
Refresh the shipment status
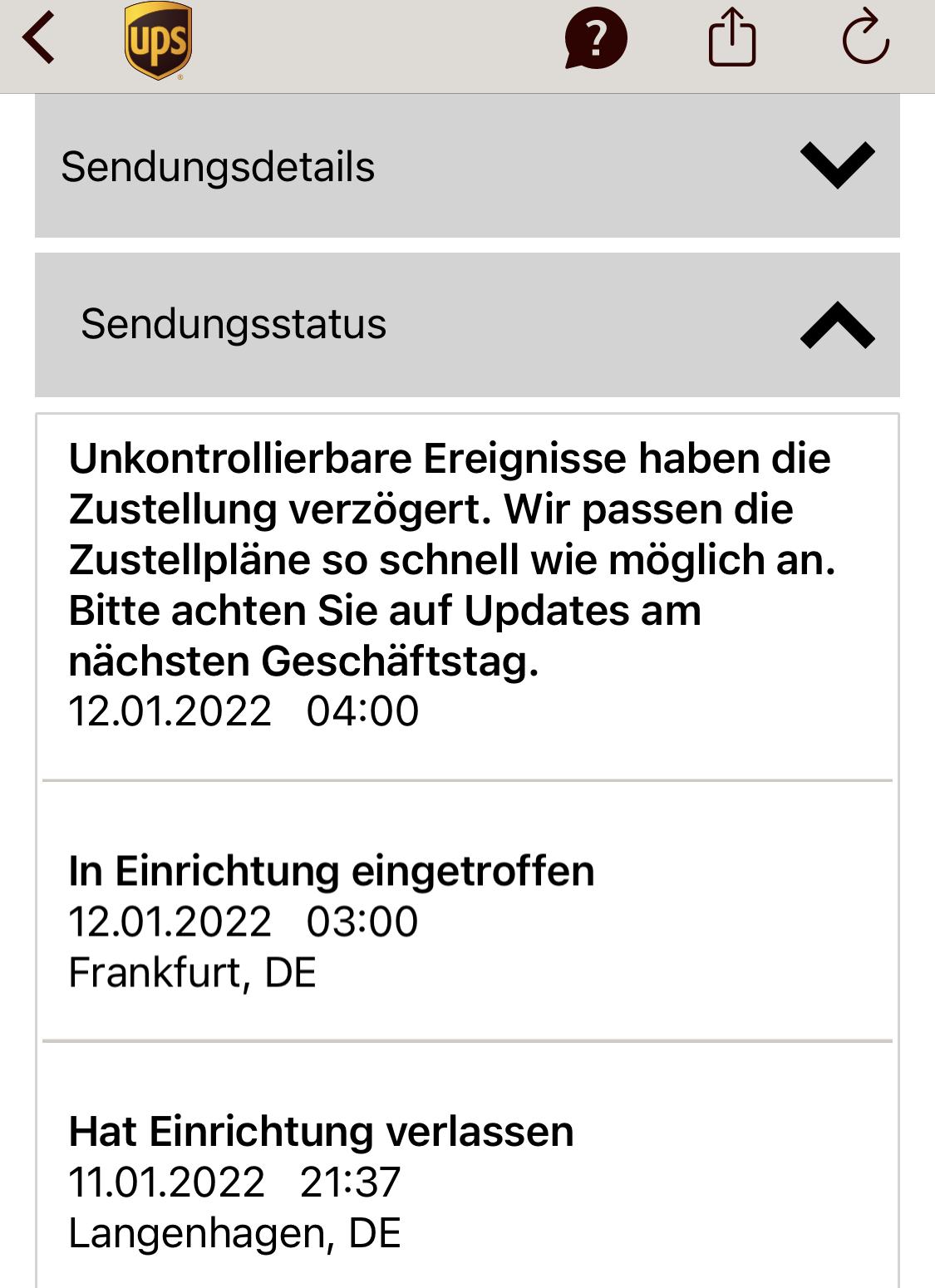[x=865, y=38]
